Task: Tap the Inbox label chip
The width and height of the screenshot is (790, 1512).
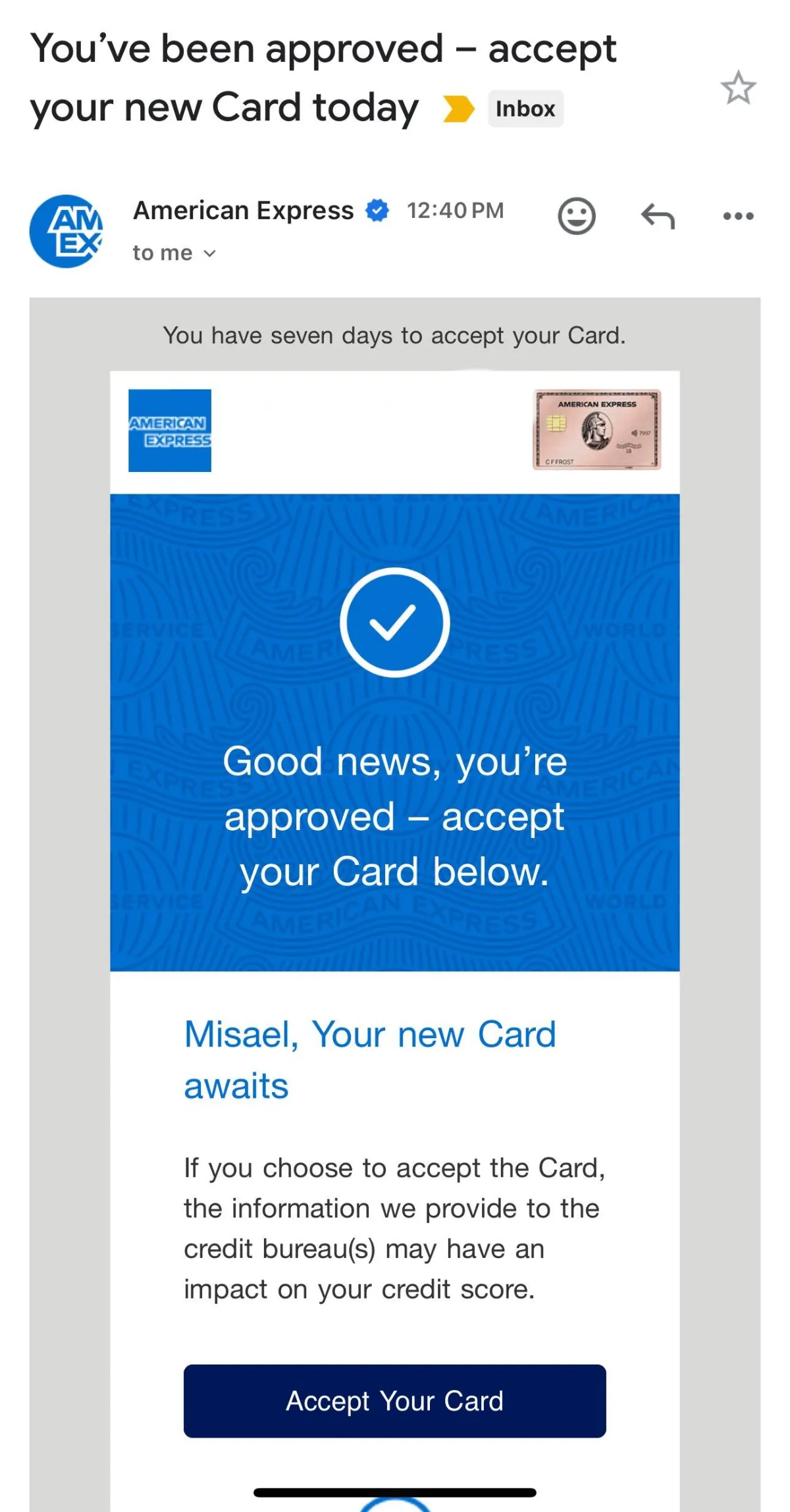Action: 525,109
